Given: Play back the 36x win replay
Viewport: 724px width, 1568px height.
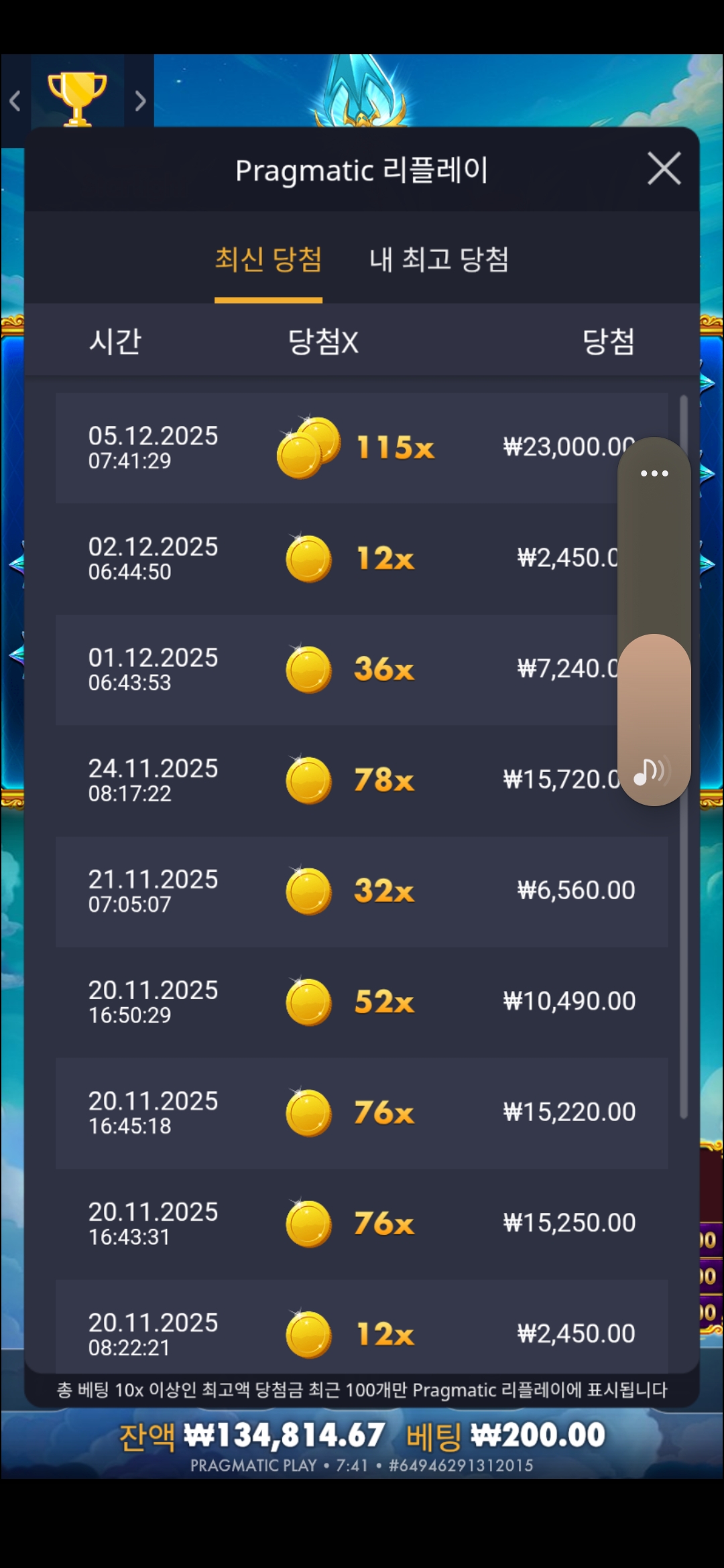Looking at the screenshot, I should tap(335, 669).
